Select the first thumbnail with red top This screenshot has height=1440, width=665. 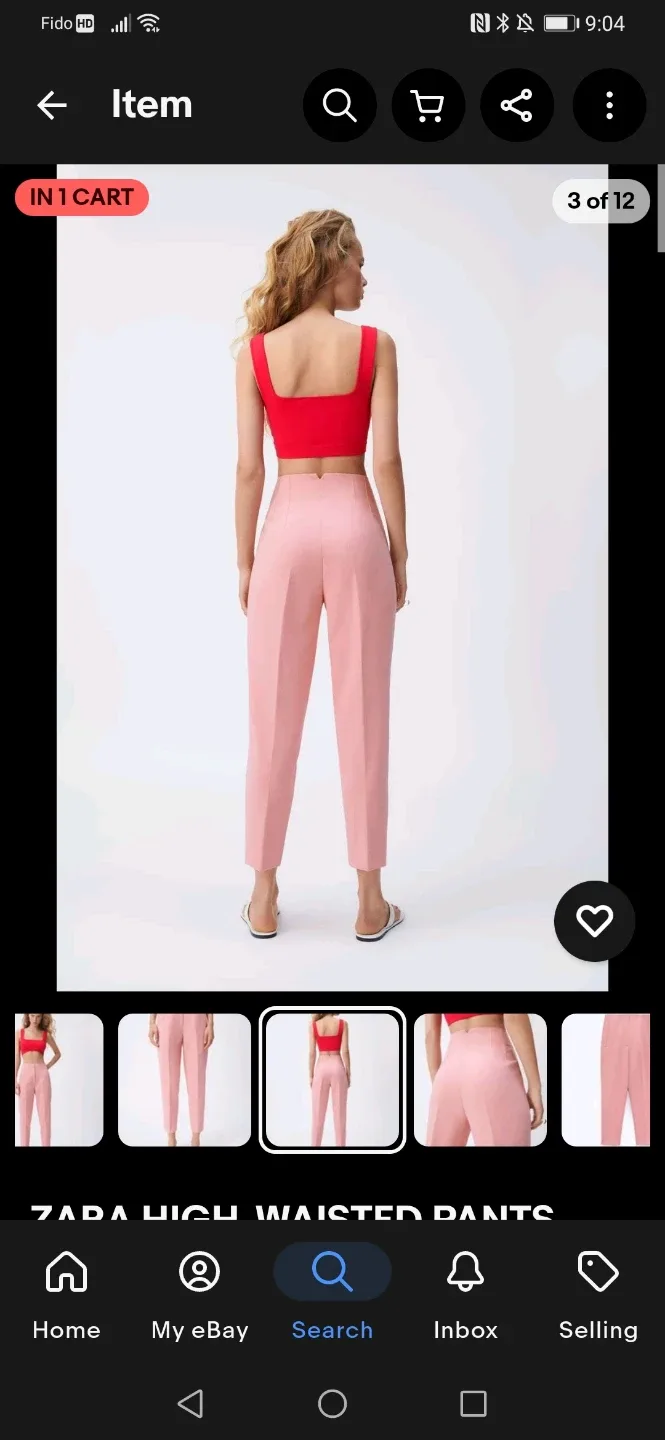tap(59, 1080)
